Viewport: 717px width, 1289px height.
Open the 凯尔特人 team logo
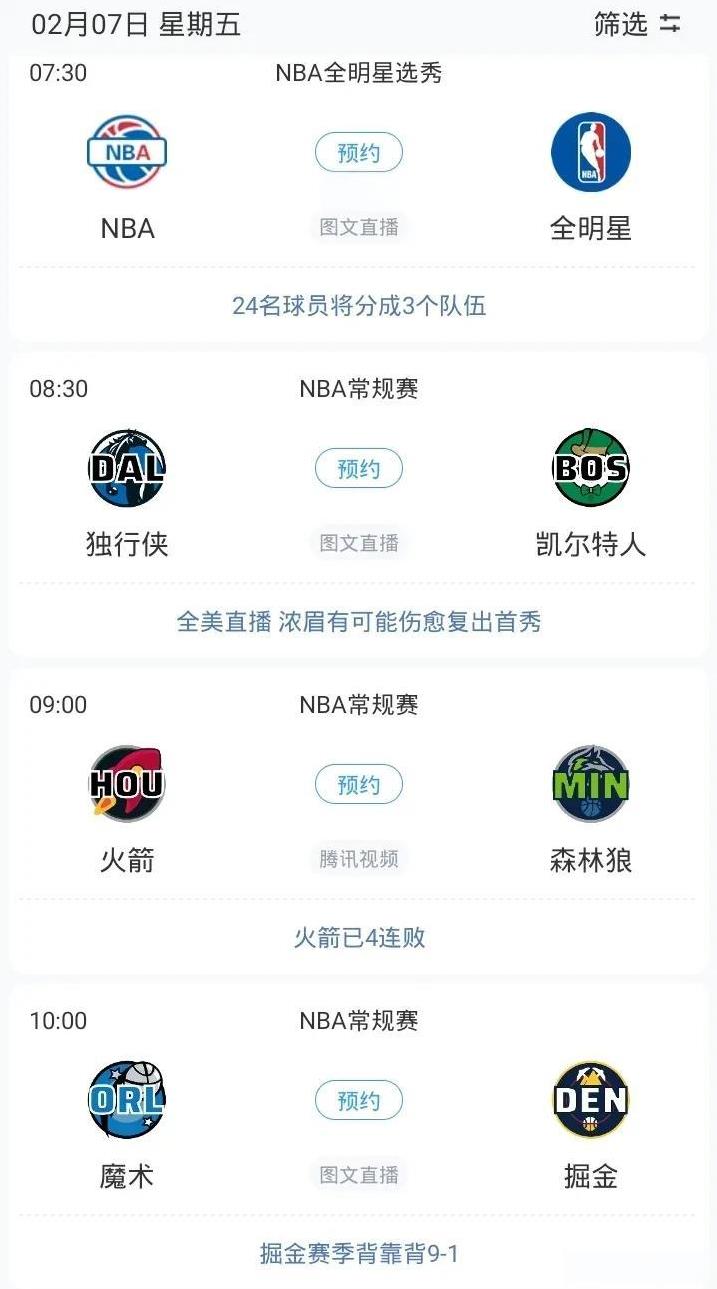tap(591, 469)
